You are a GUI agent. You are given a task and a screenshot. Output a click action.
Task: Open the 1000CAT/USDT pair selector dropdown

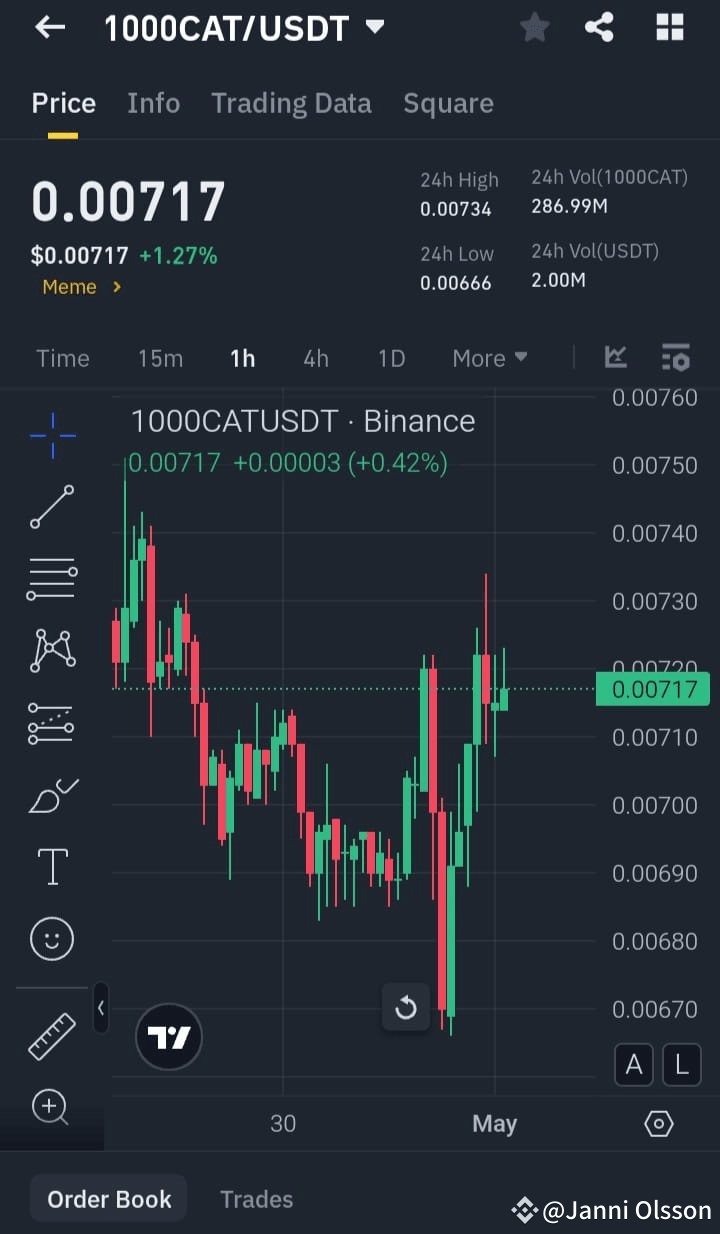tap(375, 28)
